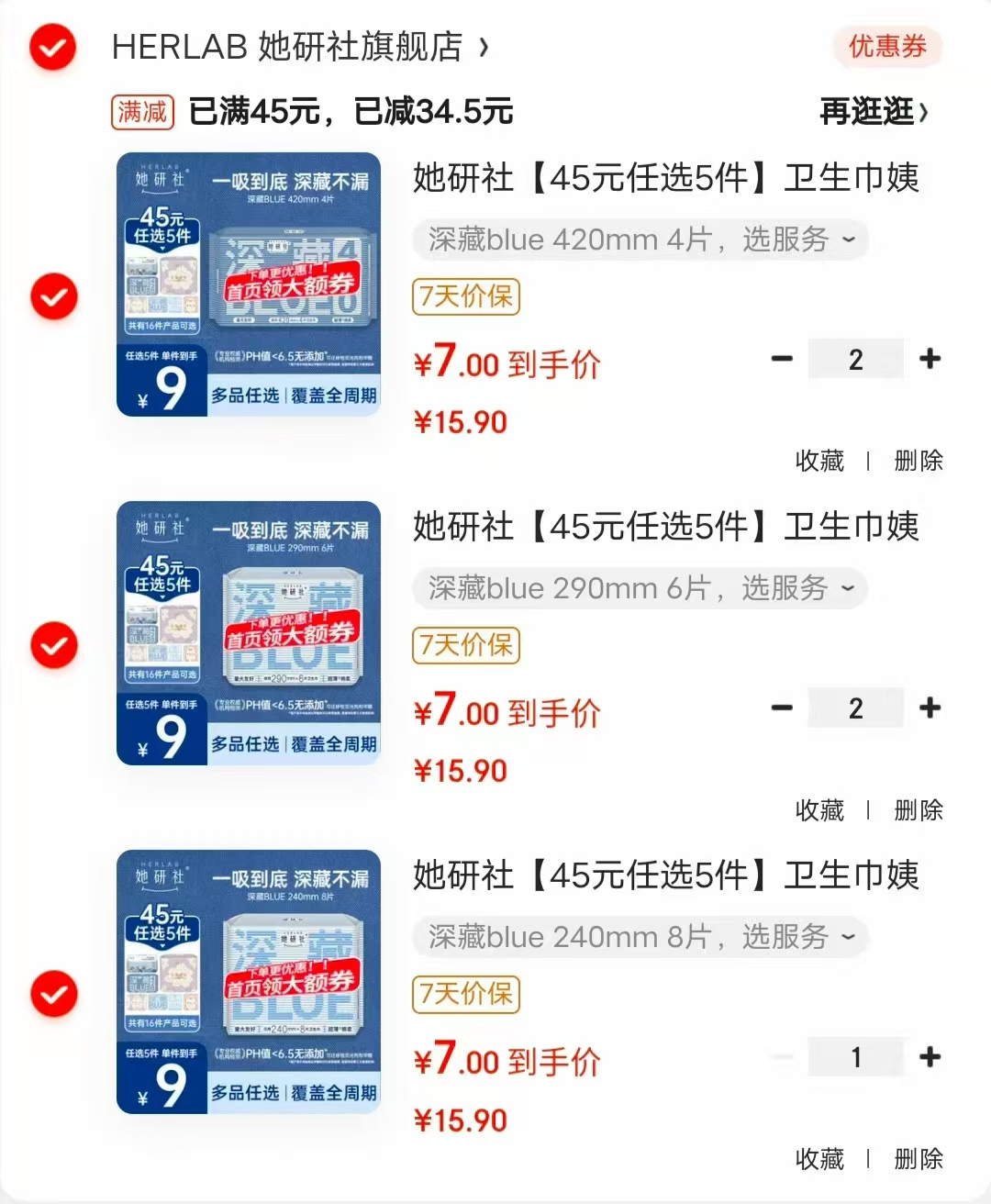Image resolution: width=991 pixels, height=1204 pixels.
Task: Decrease quantity of the 420mm item
Action: pos(782,359)
